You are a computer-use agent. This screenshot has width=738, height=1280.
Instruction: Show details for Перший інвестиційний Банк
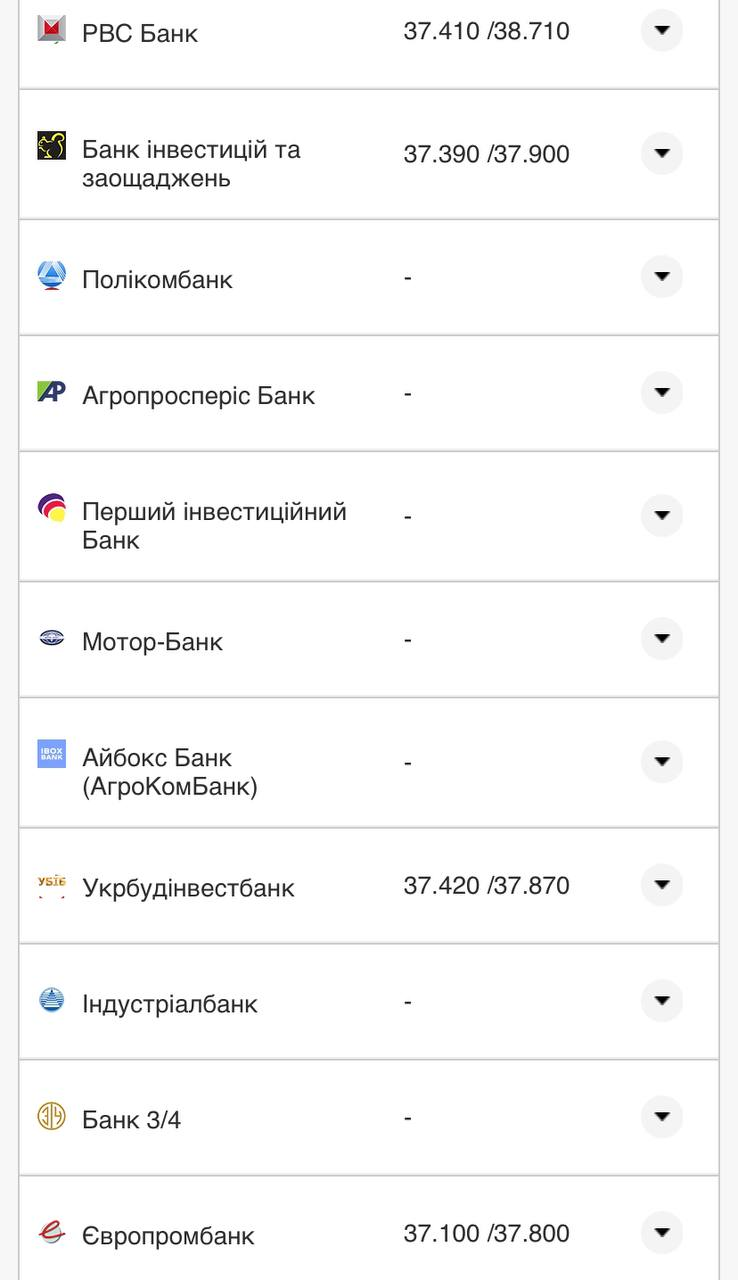point(661,516)
